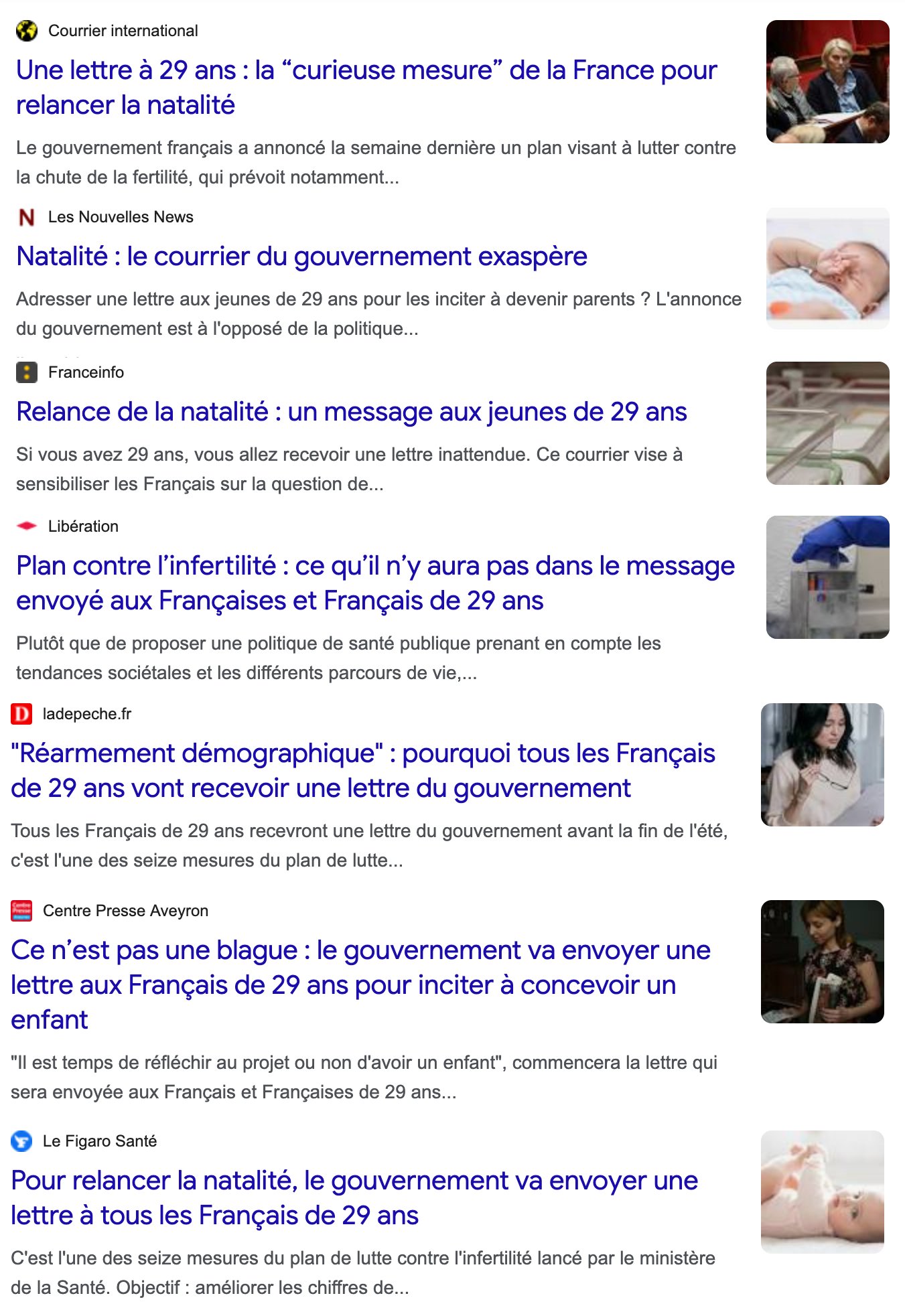Image resolution: width=905 pixels, height=1316 pixels.
Task: Select the thumbnail beside the Centre Presse Aveyron result
Action: tap(822, 962)
